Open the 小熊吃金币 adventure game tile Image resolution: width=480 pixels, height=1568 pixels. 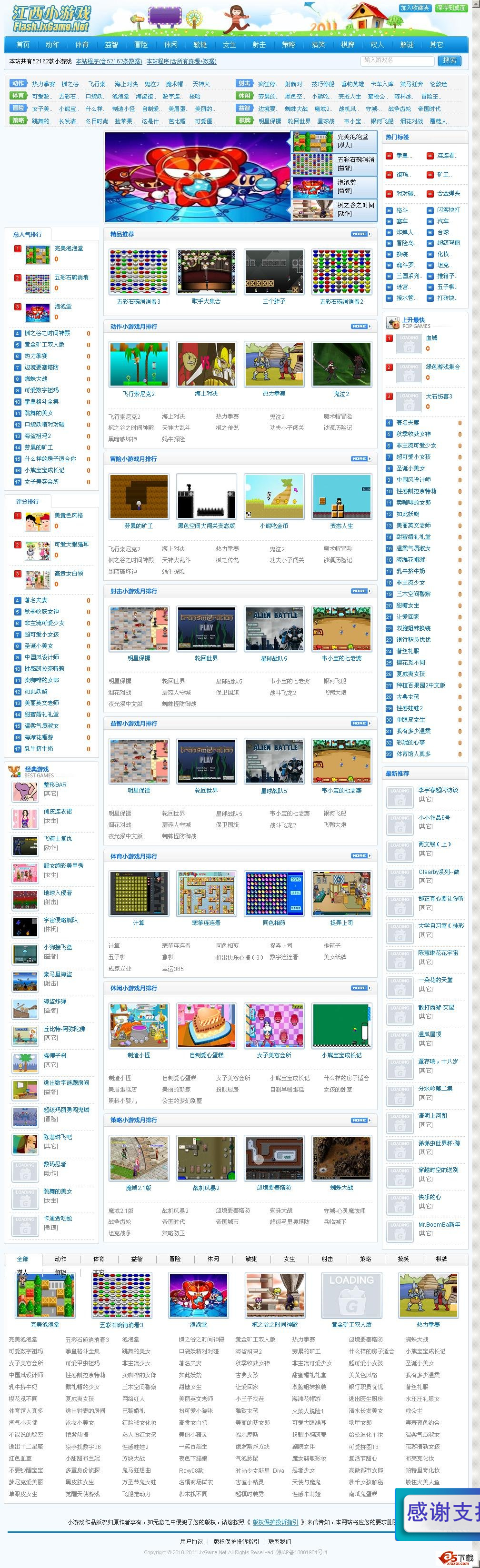274,496
